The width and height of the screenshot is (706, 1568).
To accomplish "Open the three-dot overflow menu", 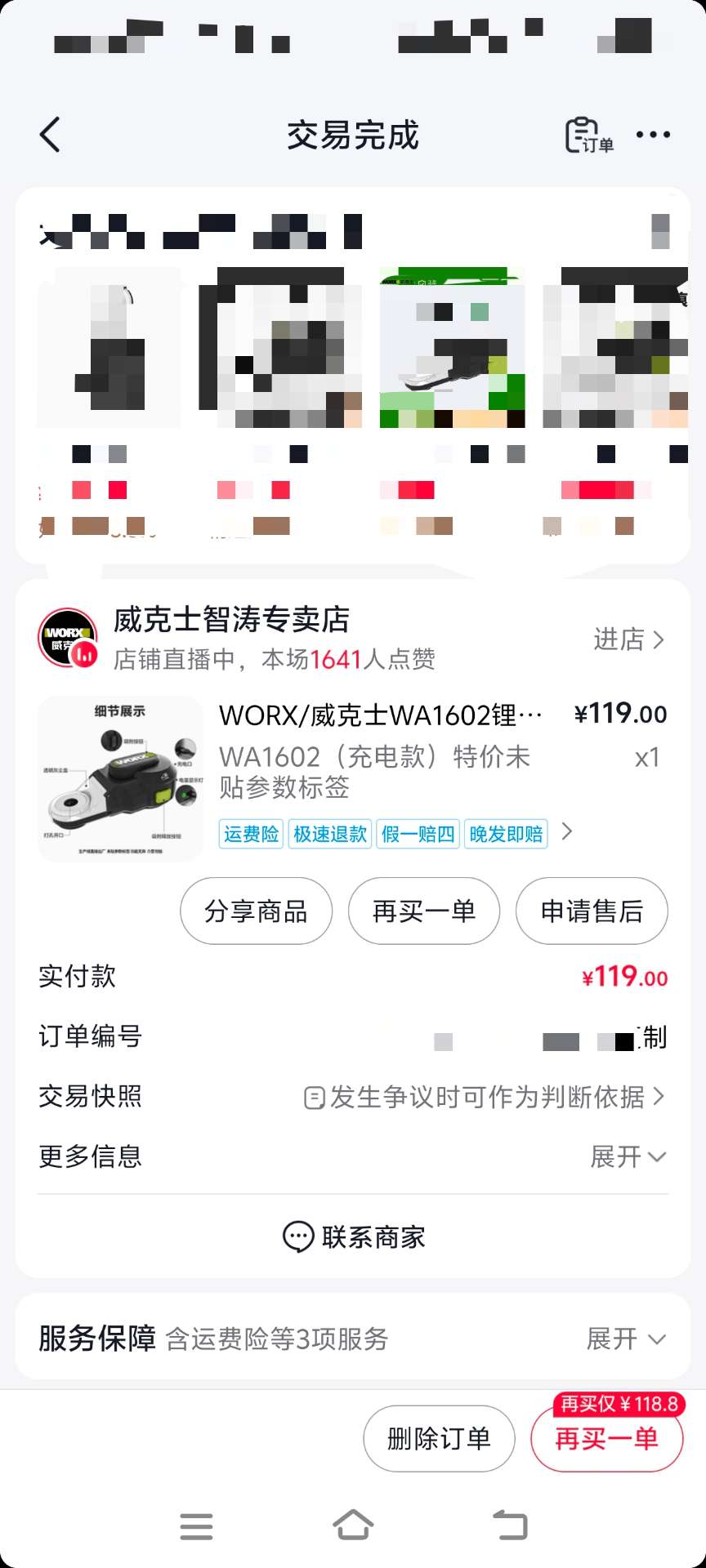I will 653,136.
